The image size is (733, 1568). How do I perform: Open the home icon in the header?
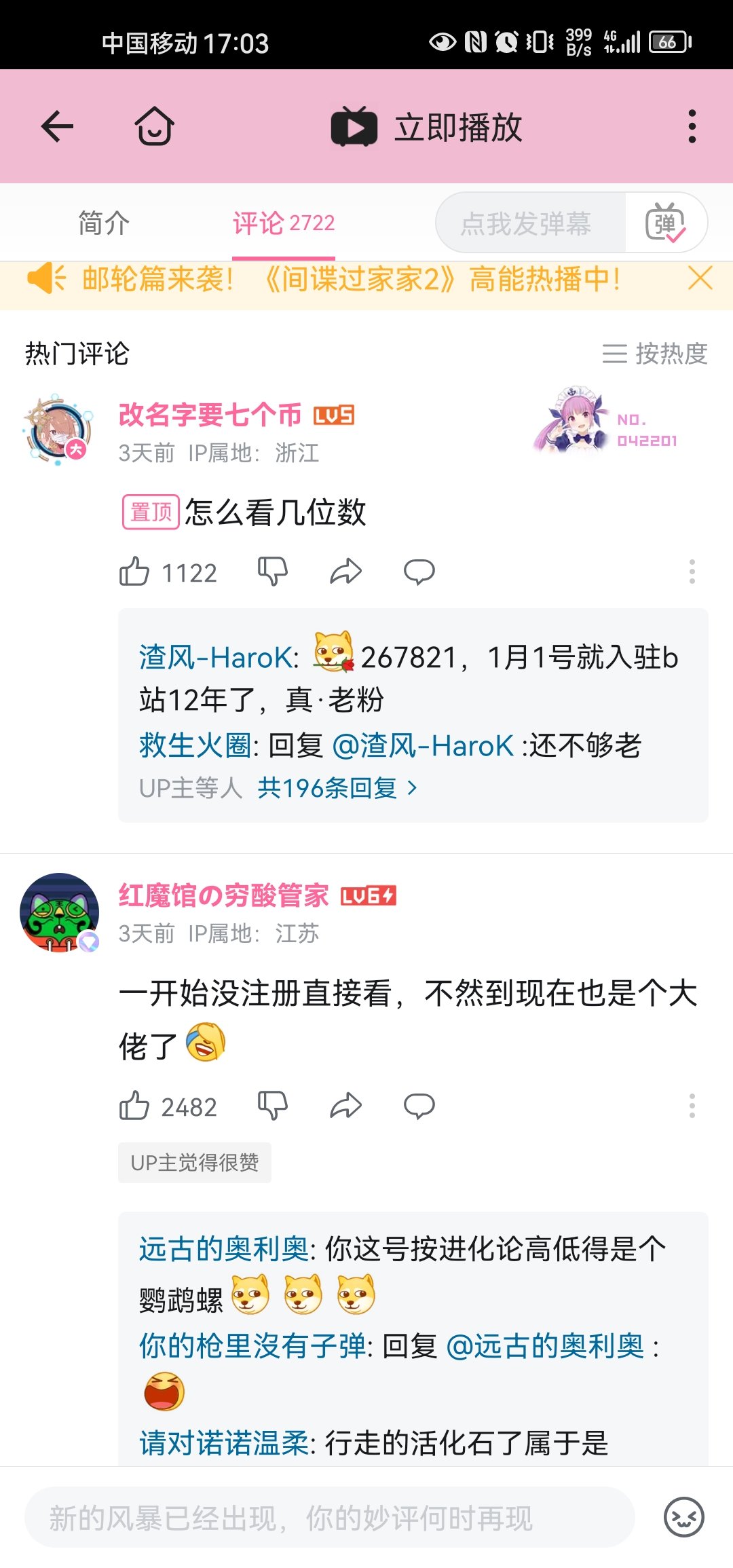pos(155,126)
